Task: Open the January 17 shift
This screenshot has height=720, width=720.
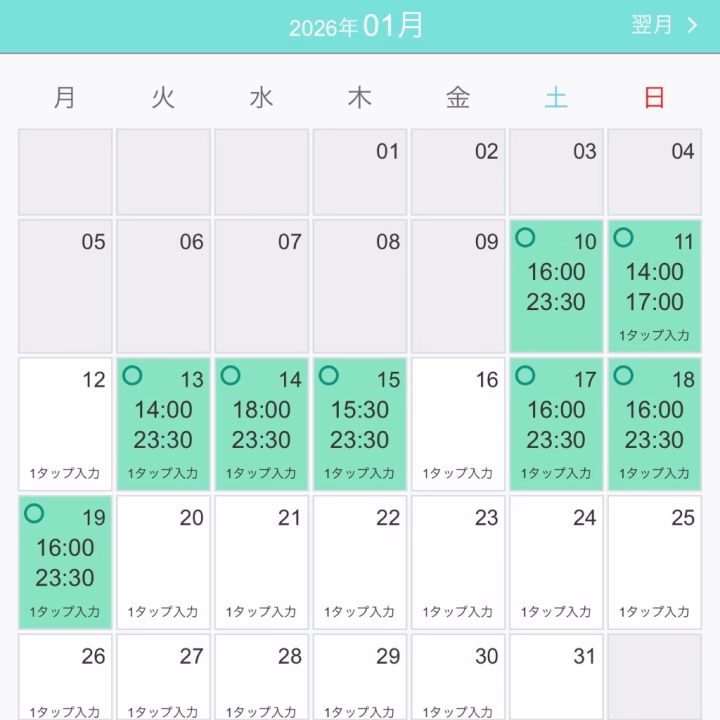Action: point(556,425)
